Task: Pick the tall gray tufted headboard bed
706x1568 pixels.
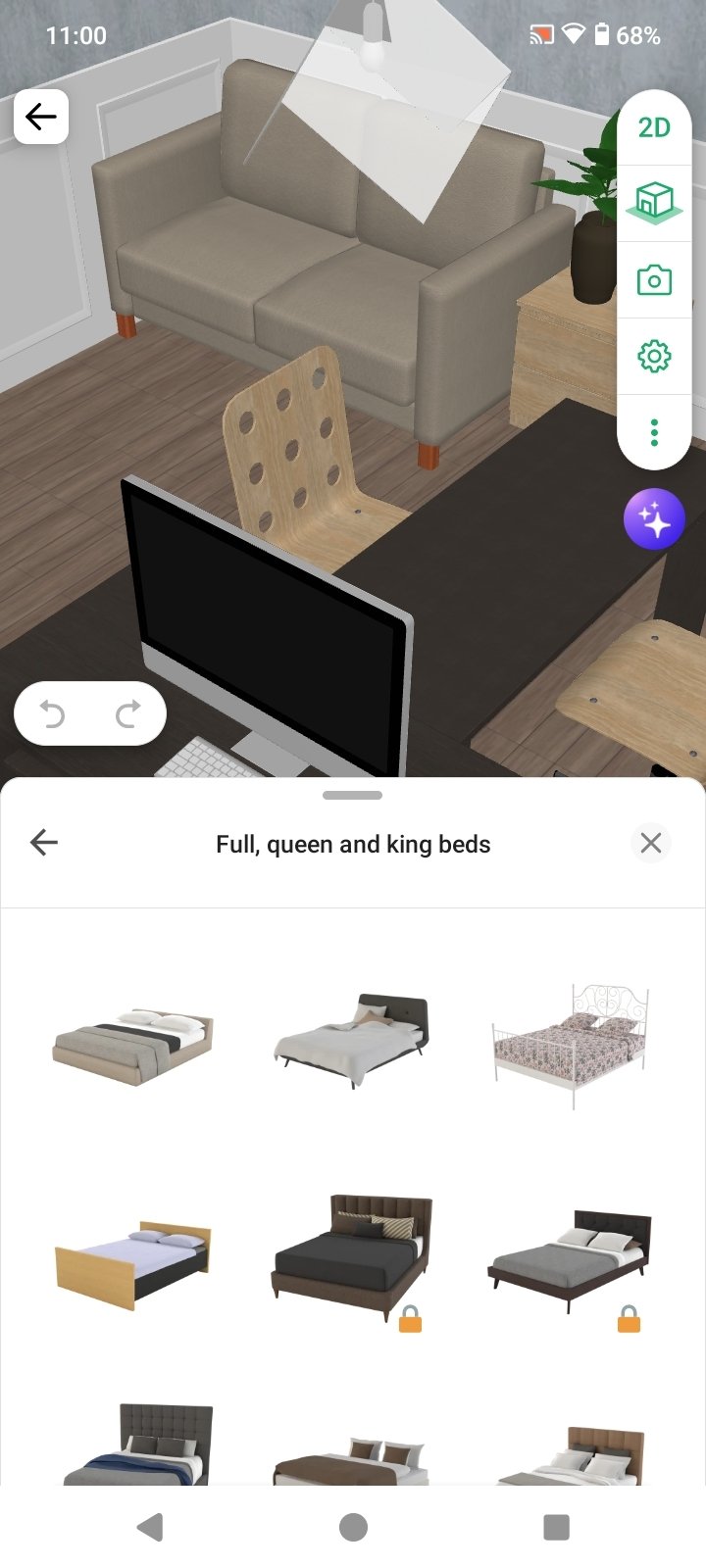Action: tap(133, 1444)
